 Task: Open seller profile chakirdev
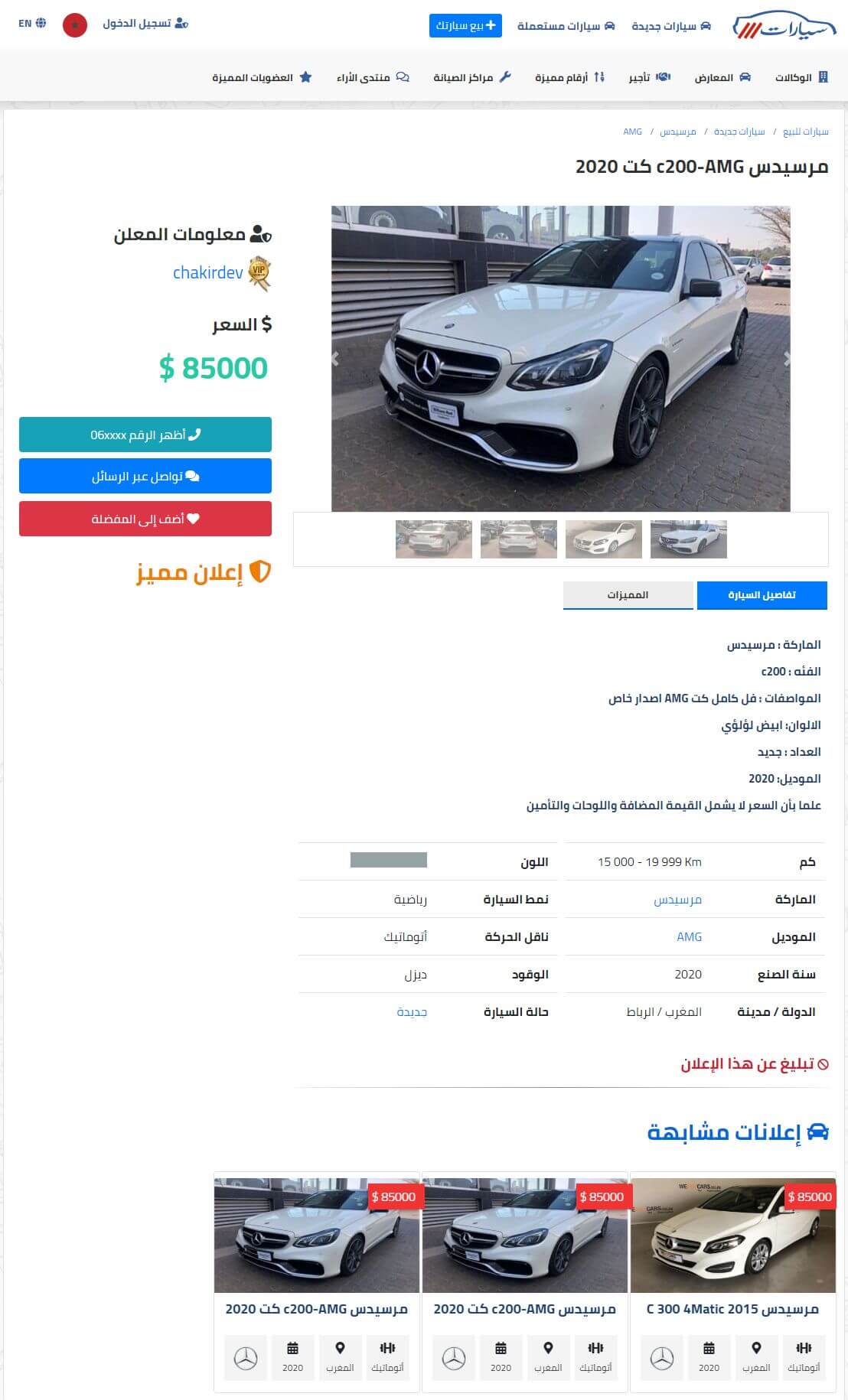coord(207,272)
